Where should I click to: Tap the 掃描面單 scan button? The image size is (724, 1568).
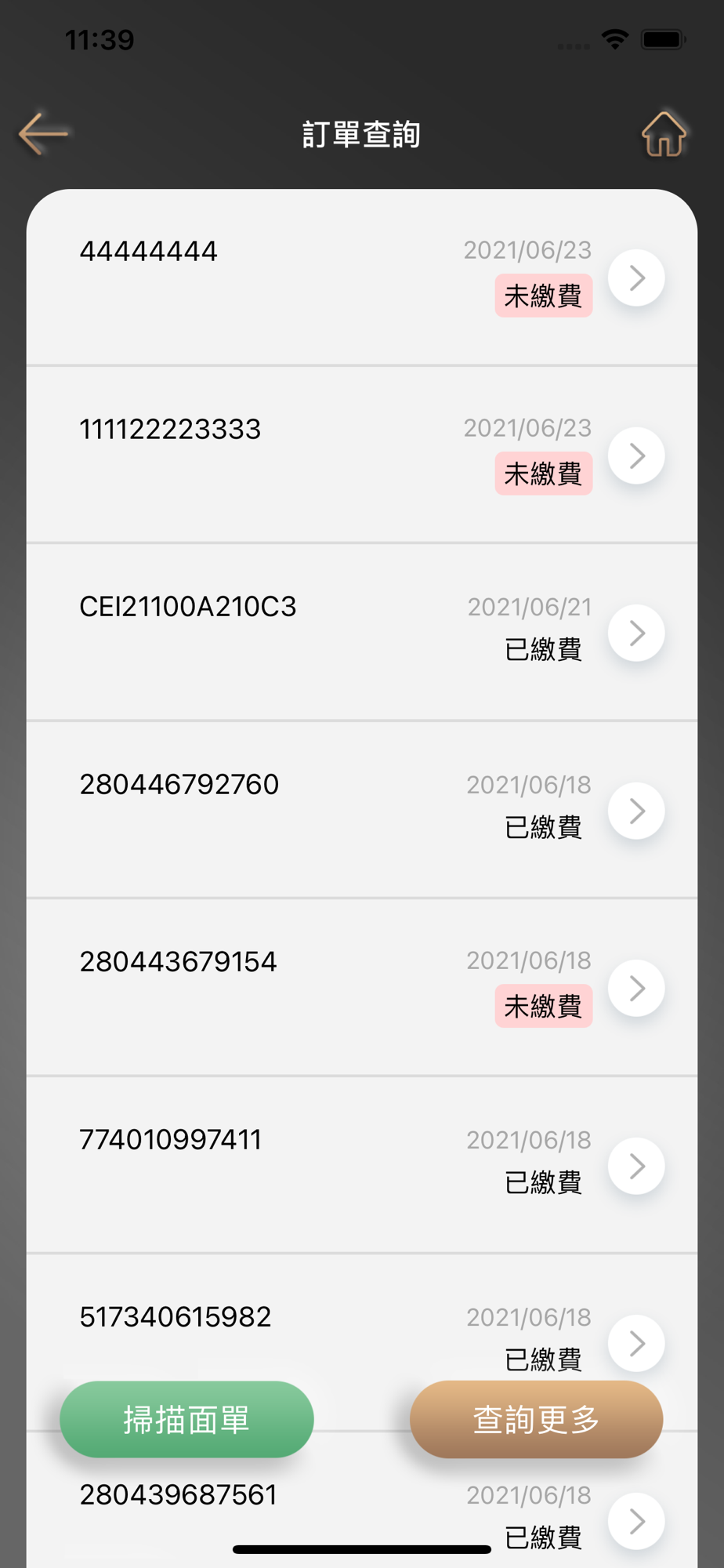pyautogui.click(x=186, y=1419)
